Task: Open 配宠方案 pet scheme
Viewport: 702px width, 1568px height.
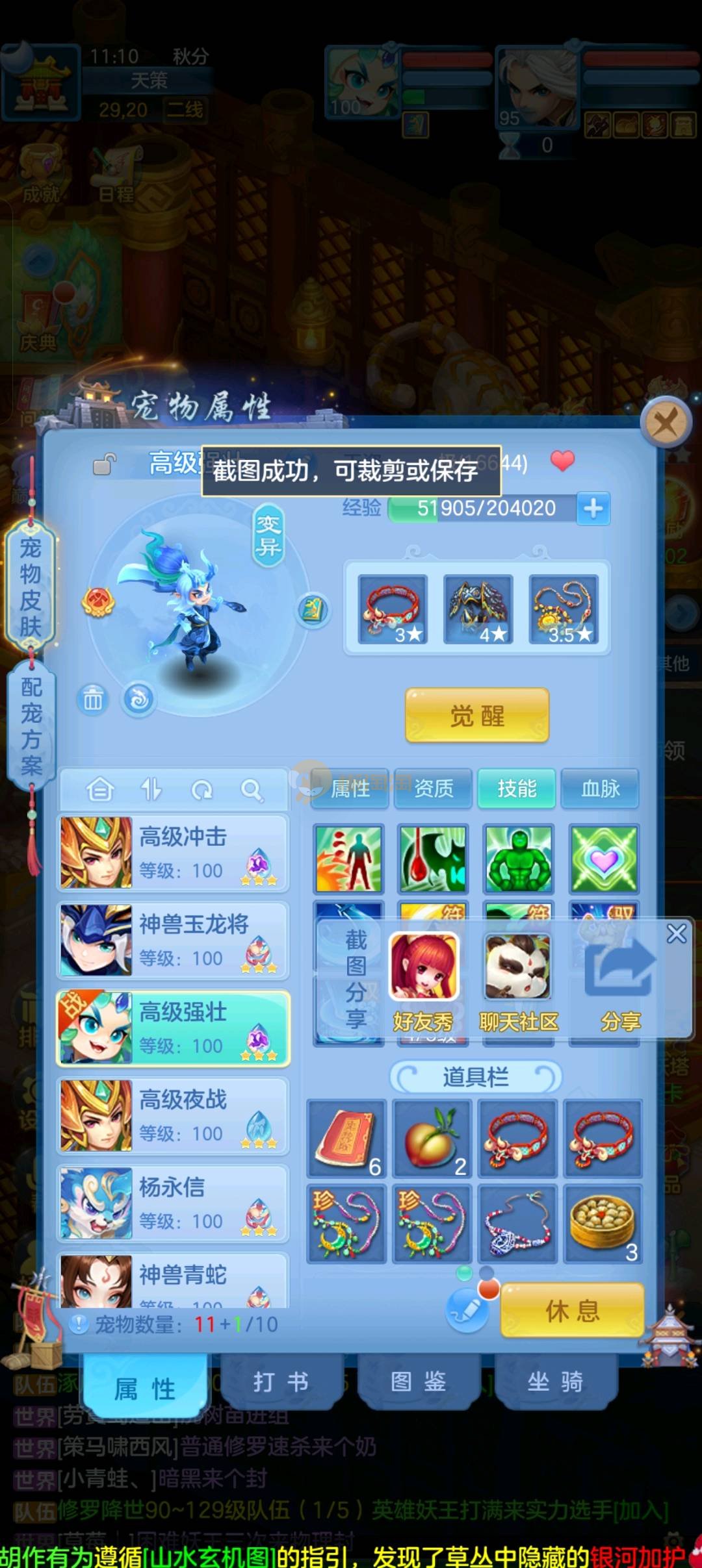Action: tap(31, 726)
